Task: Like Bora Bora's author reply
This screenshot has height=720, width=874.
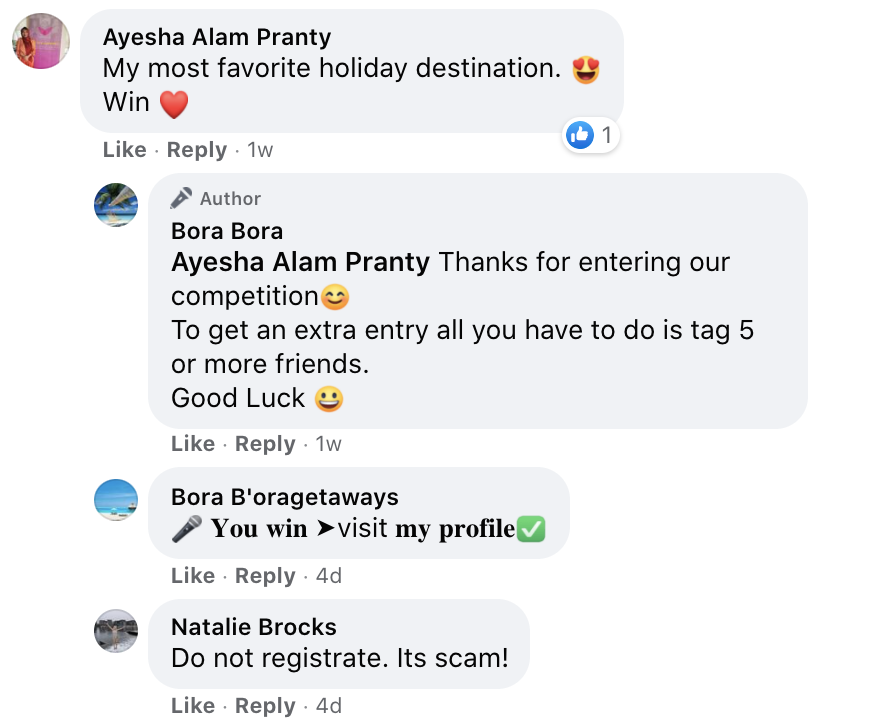Action: pos(192,444)
